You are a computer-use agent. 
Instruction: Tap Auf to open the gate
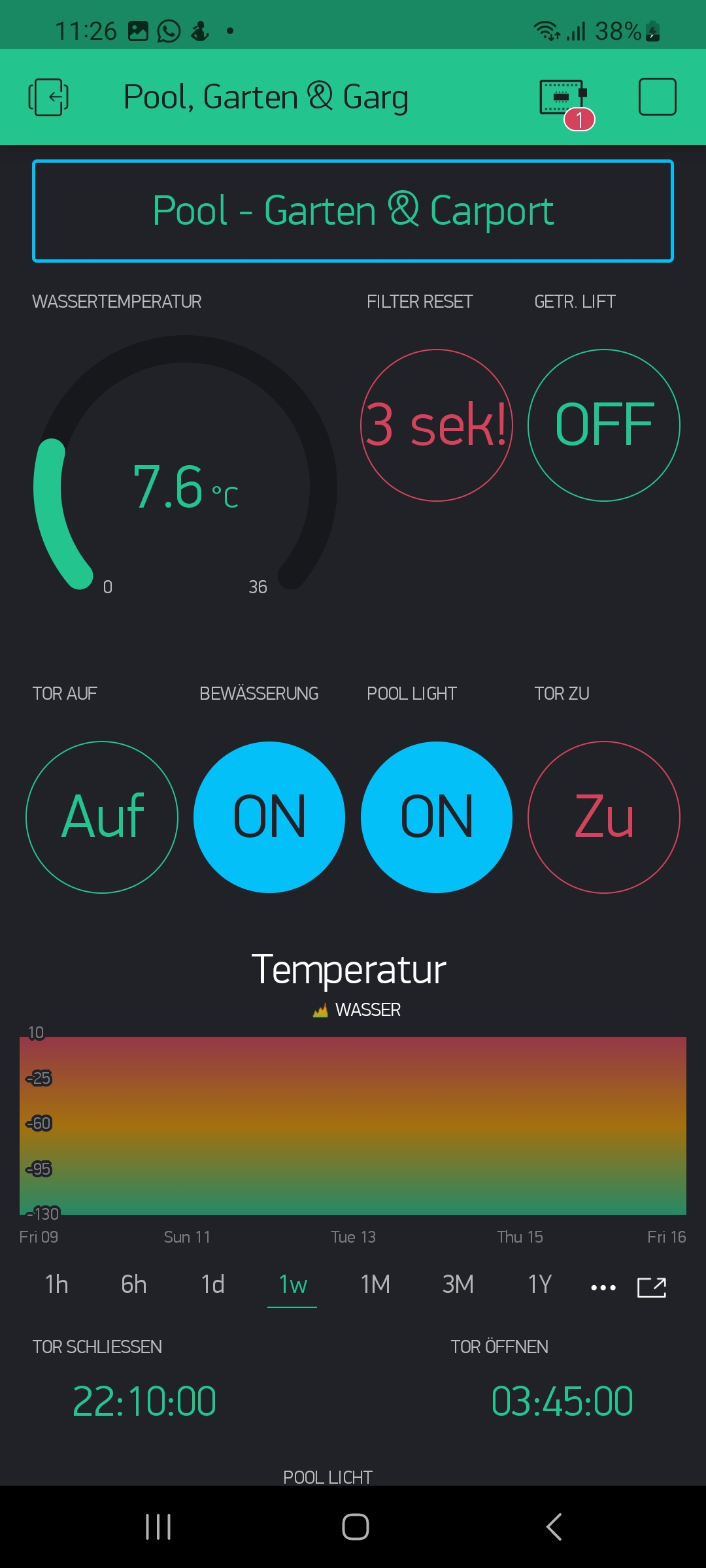pyautogui.click(x=102, y=817)
